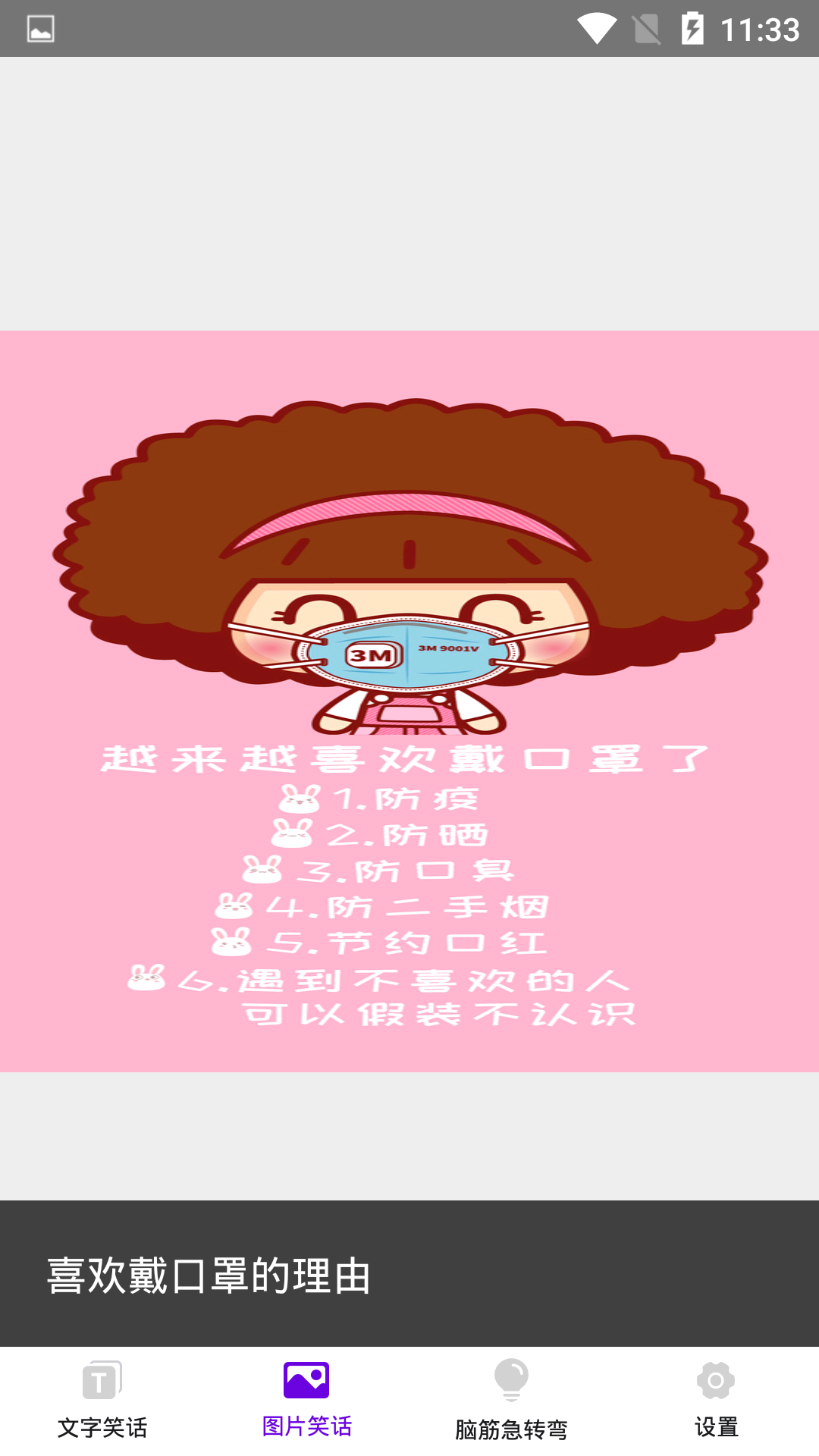Go to the 设置 tab

pos(717,1401)
